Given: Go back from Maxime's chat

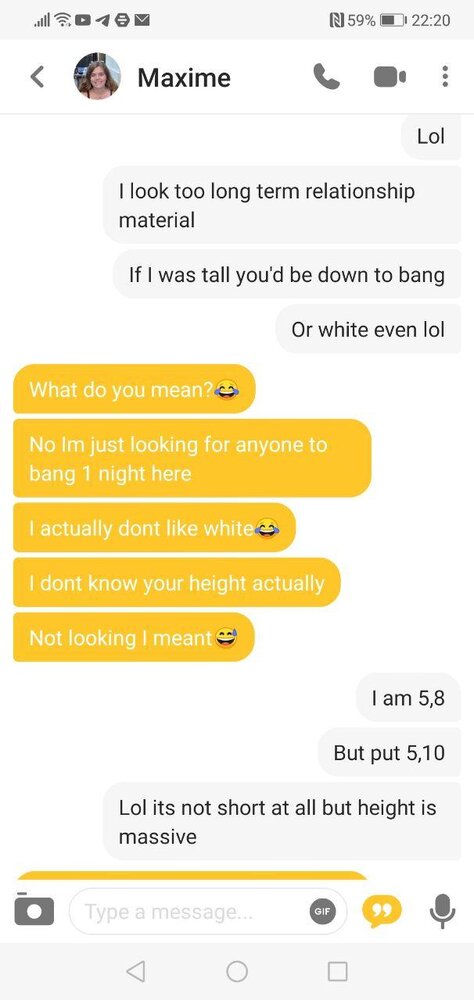Looking at the screenshot, I should (x=38, y=77).
